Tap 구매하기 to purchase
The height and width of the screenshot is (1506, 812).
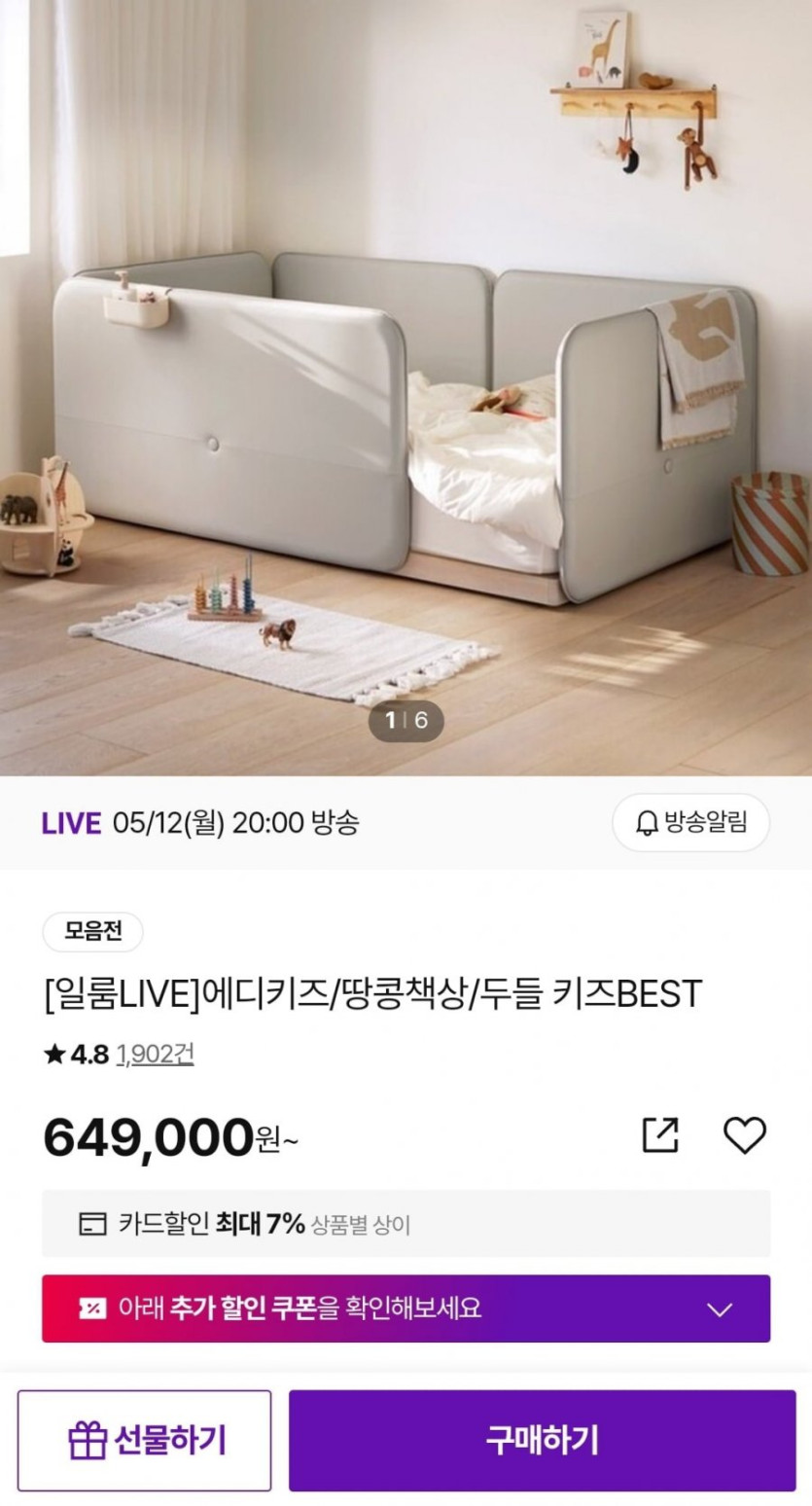click(x=542, y=1440)
